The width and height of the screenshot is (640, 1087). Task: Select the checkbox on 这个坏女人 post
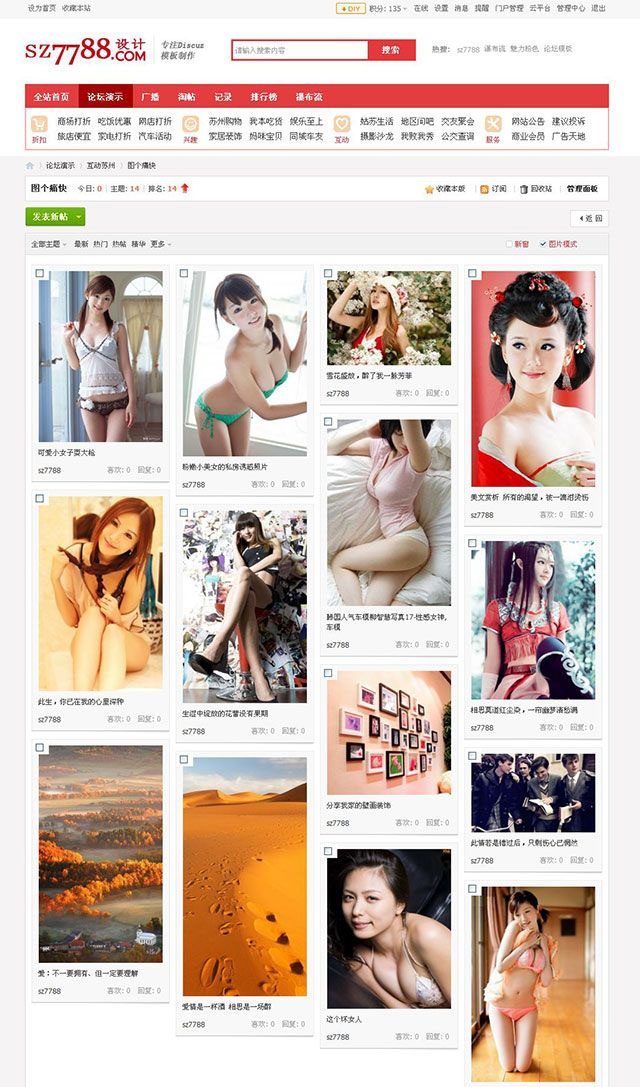point(328,852)
